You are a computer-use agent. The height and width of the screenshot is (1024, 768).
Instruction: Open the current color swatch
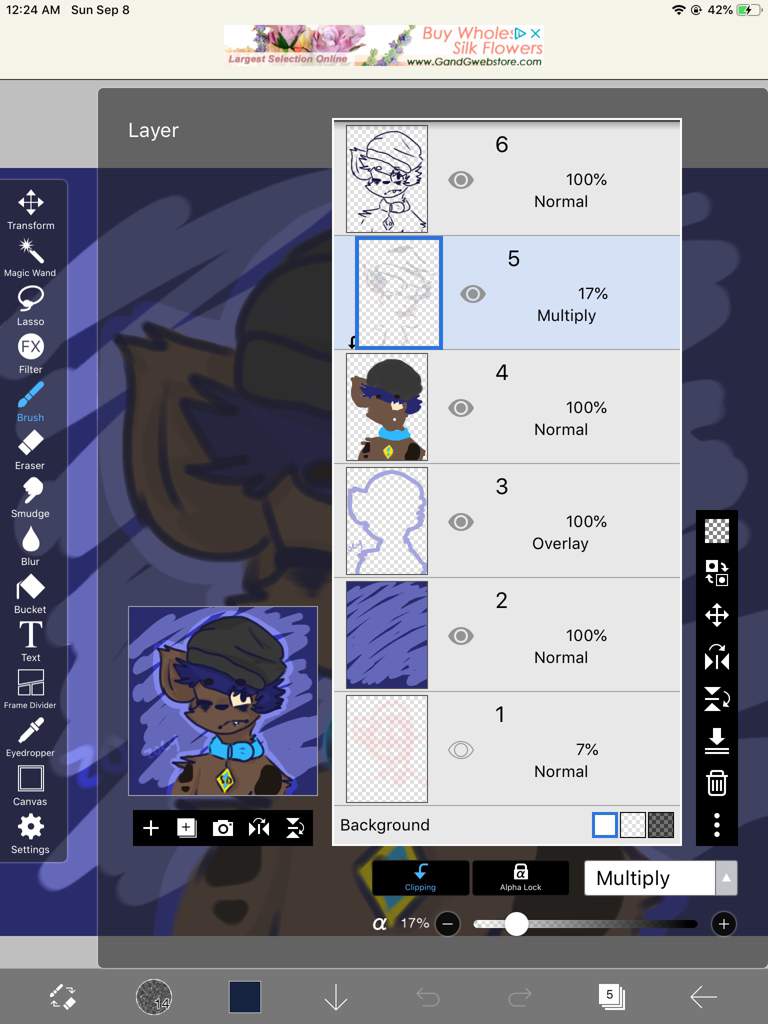pos(245,996)
